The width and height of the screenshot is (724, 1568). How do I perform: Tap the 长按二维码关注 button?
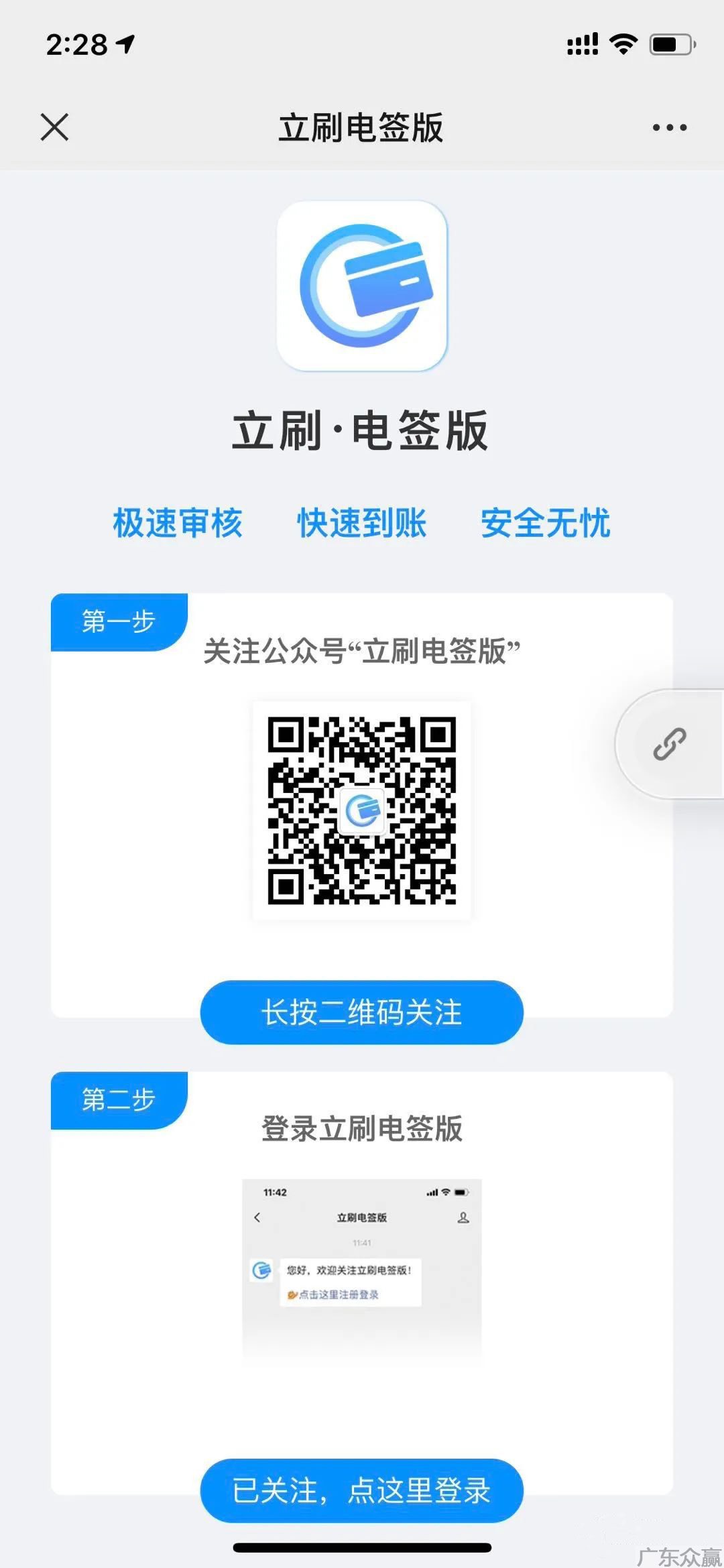point(362,1012)
